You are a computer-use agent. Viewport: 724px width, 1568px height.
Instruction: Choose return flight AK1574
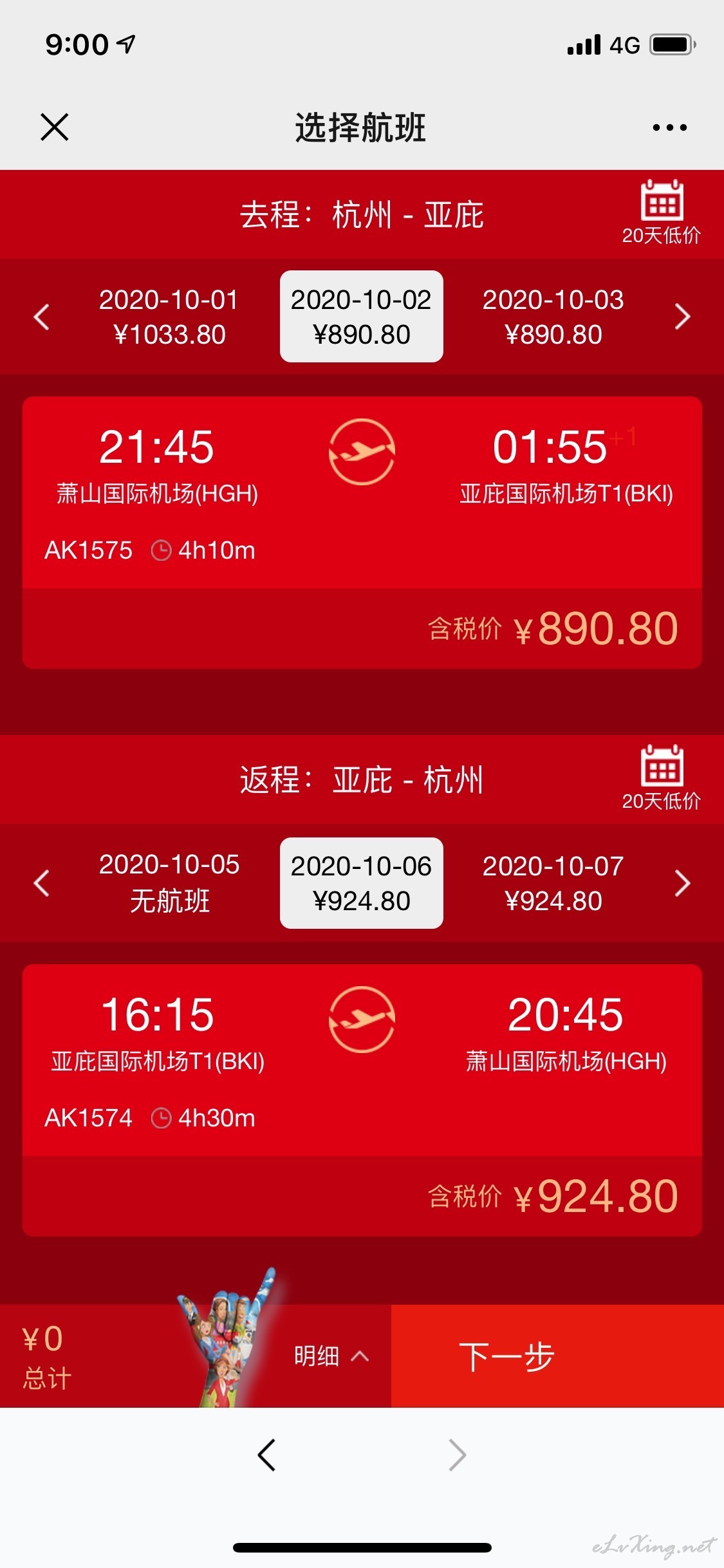point(362,1100)
